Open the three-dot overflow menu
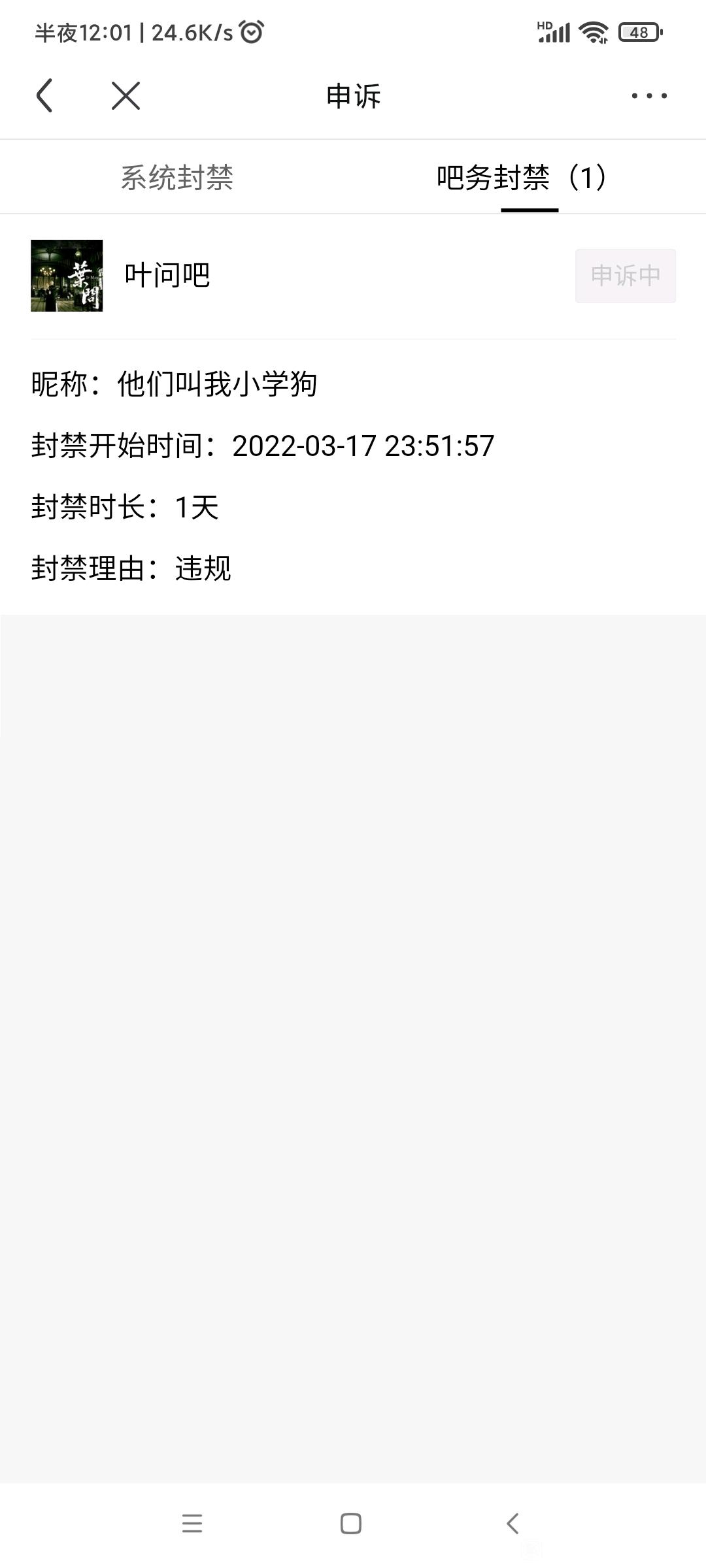 coord(648,96)
